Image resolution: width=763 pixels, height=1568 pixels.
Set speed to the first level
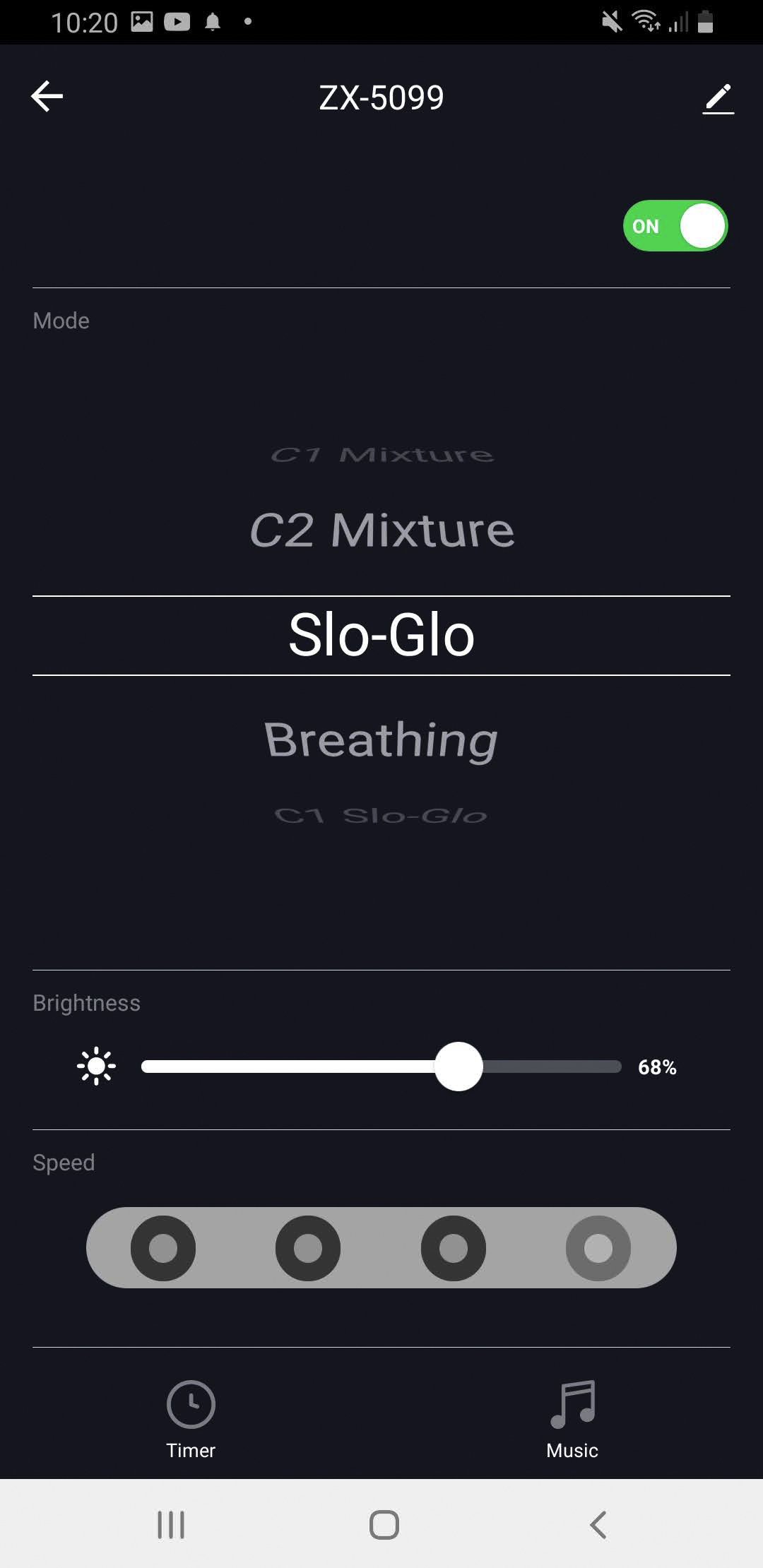click(163, 1248)
